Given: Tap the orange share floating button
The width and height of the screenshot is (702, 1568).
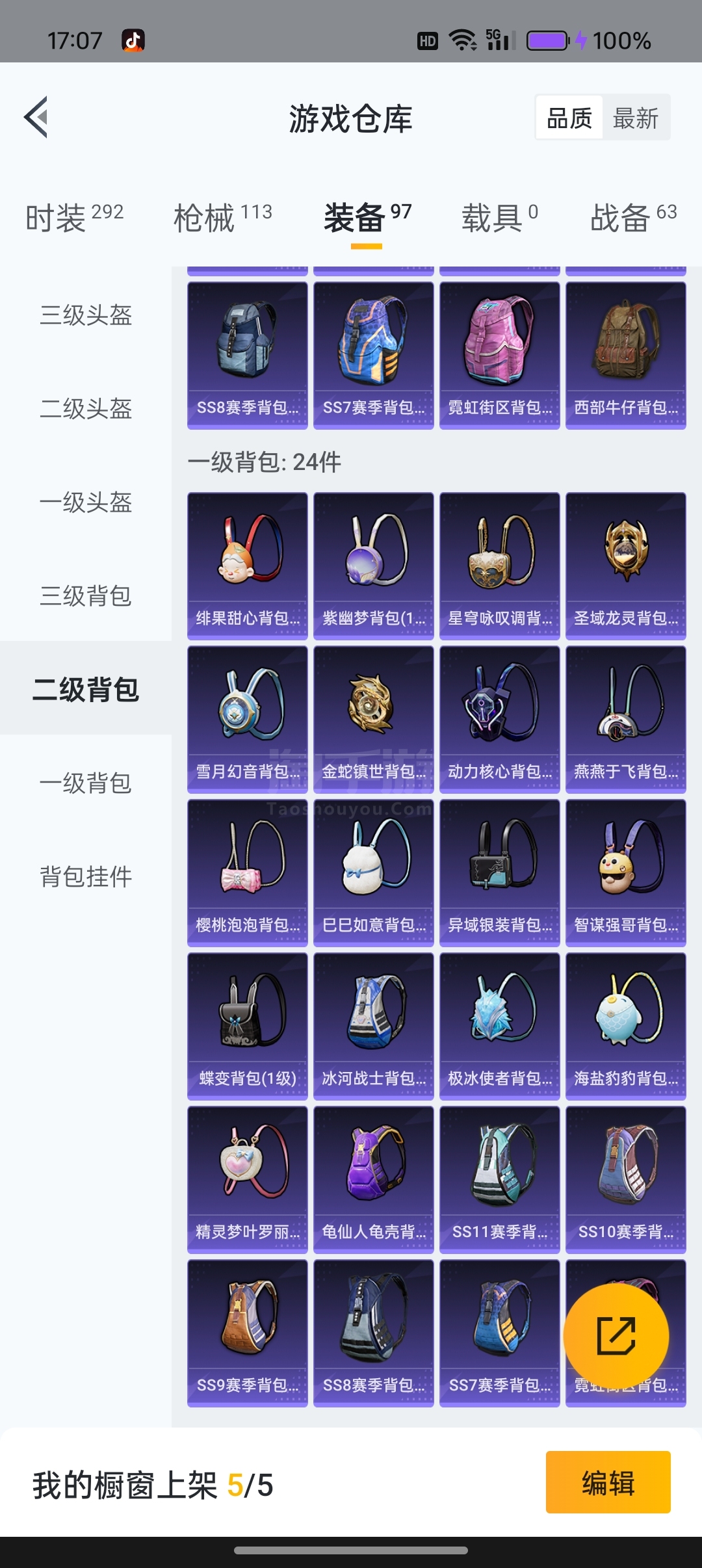Looking at the screenshot, I should (616, 1336).
